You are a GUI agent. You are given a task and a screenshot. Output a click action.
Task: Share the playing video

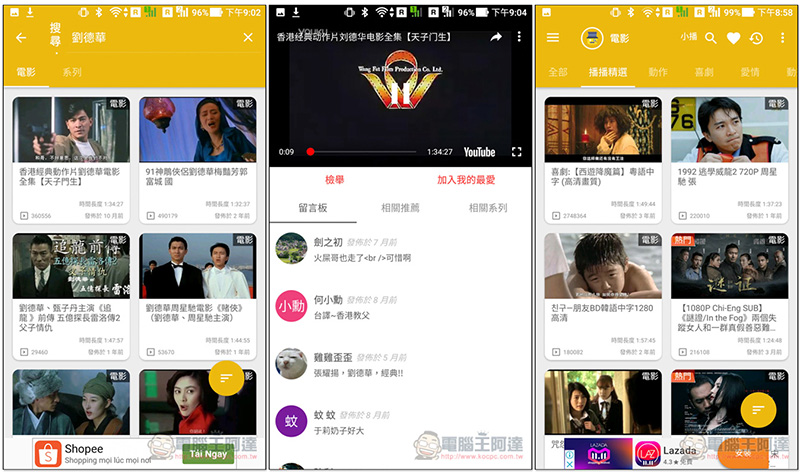pos(496,37)
